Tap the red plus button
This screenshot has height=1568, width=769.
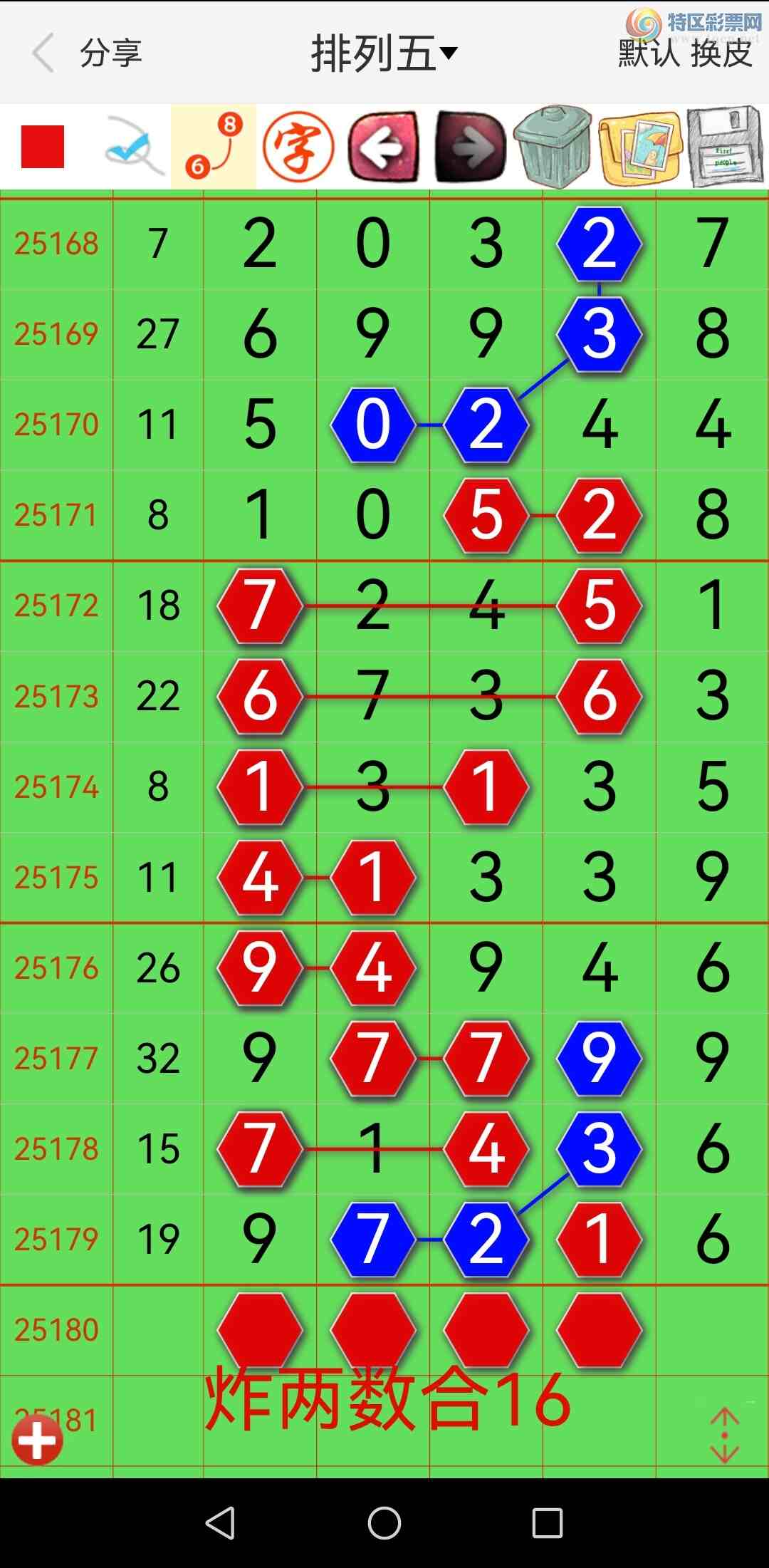point(38,1439)
